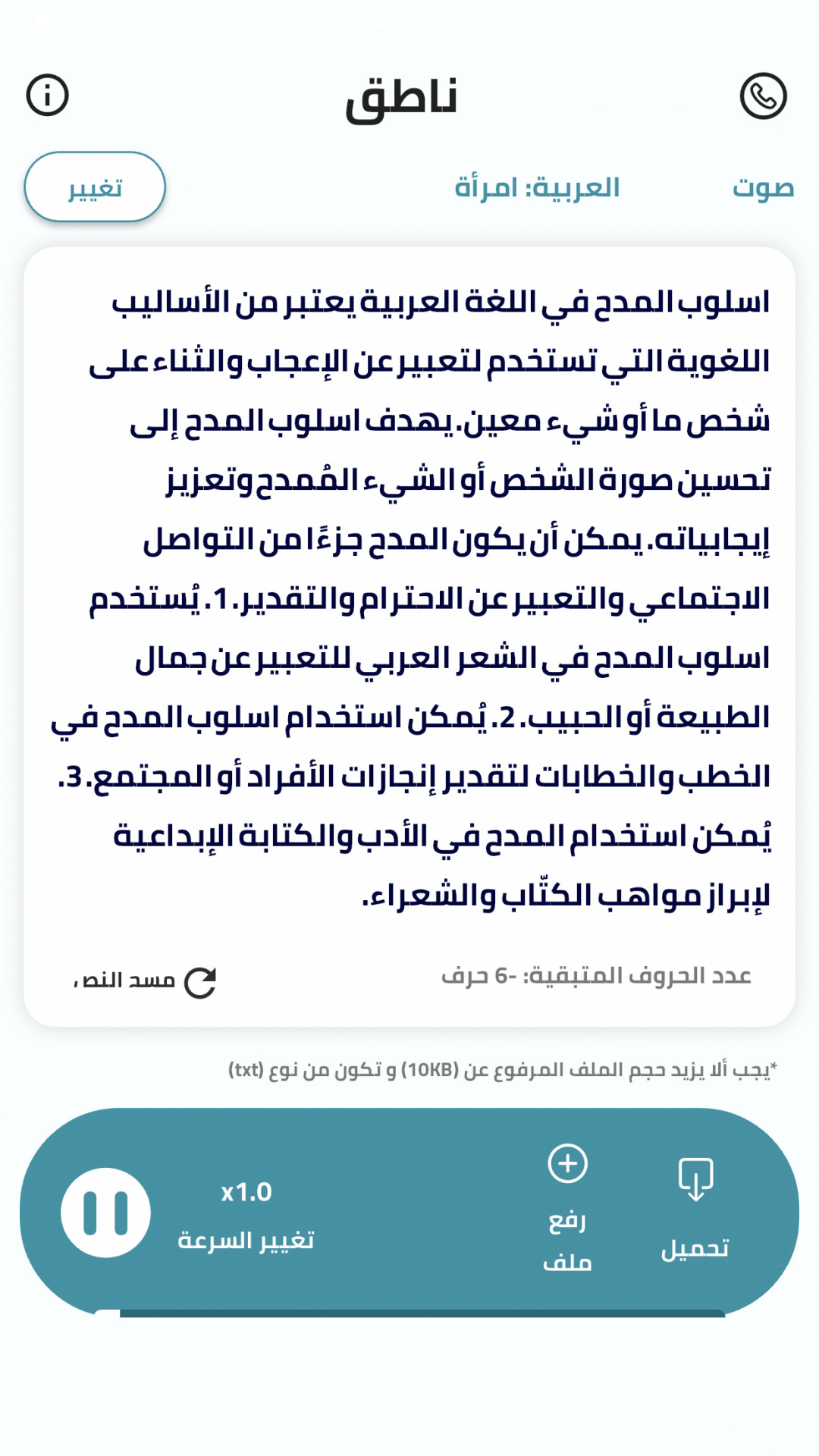Open the phone contact icon
819x1456 pixels.
(763, 96)
